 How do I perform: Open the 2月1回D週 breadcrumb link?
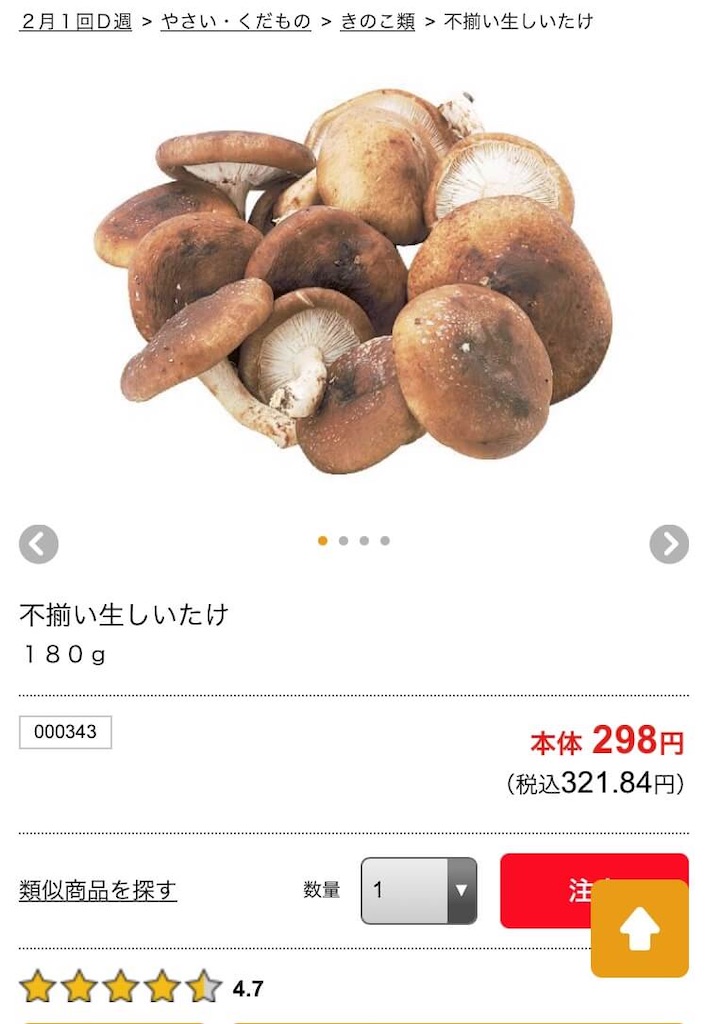(76, 21)
